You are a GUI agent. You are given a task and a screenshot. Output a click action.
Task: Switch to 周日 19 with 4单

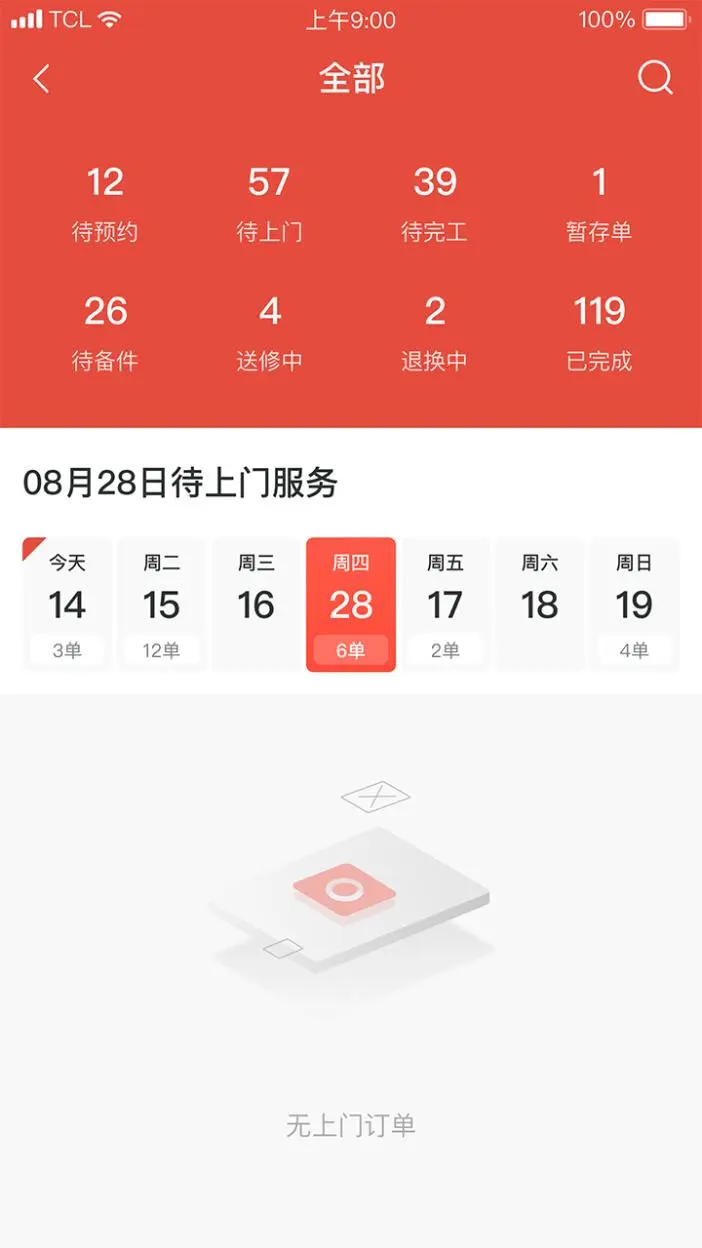click(x=634, y=605)
